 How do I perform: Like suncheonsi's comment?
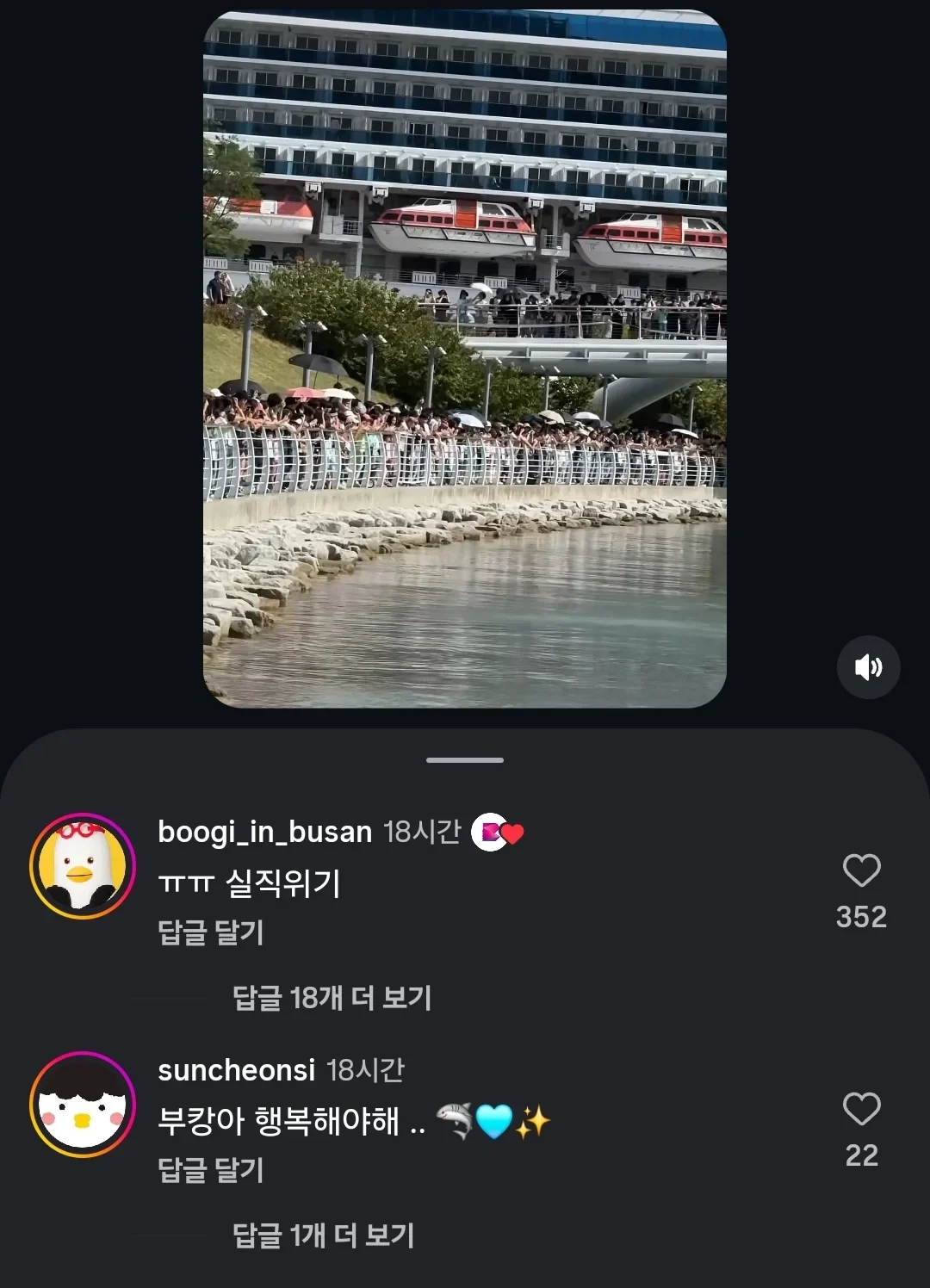coord(861,1109)
